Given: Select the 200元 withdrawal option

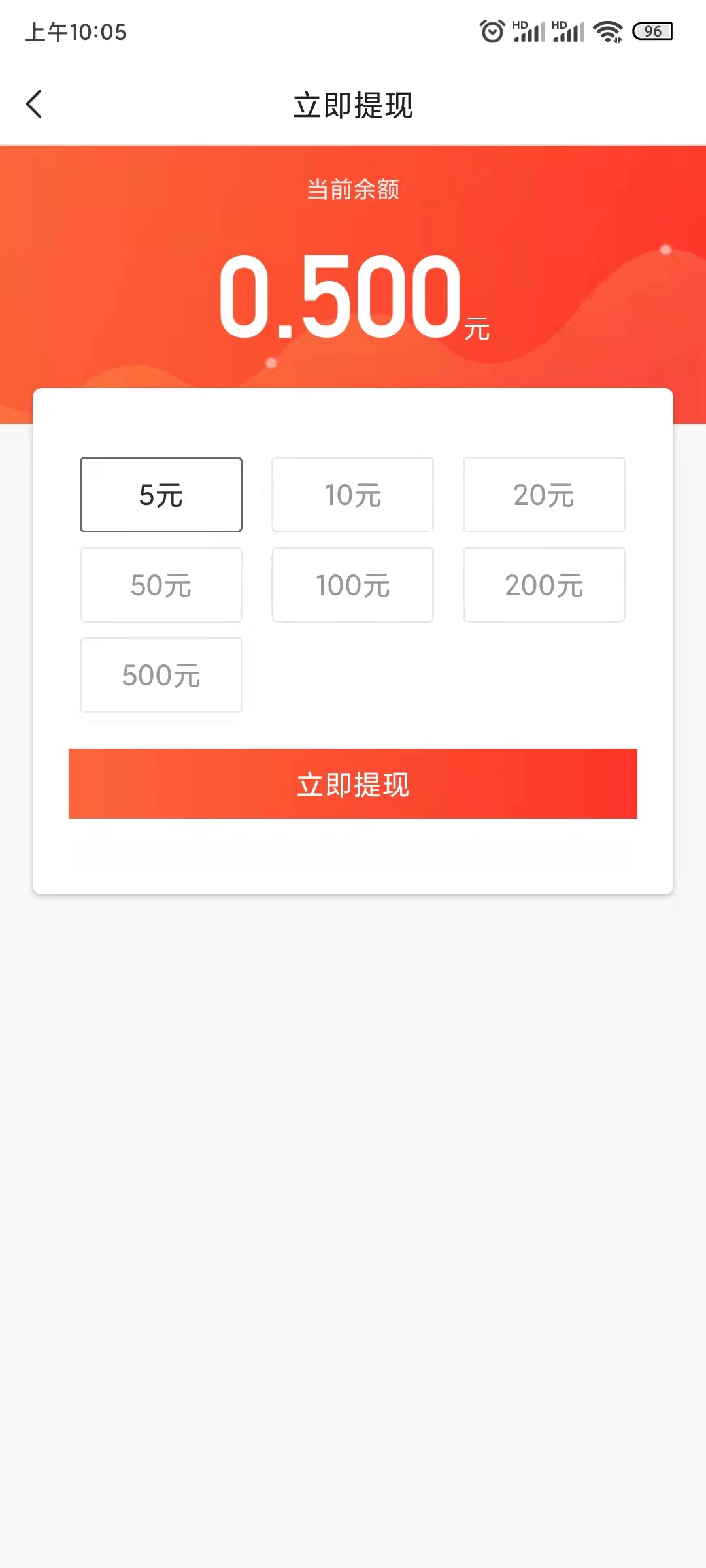Looking at the screenshot, I should [x=544, y=585].
